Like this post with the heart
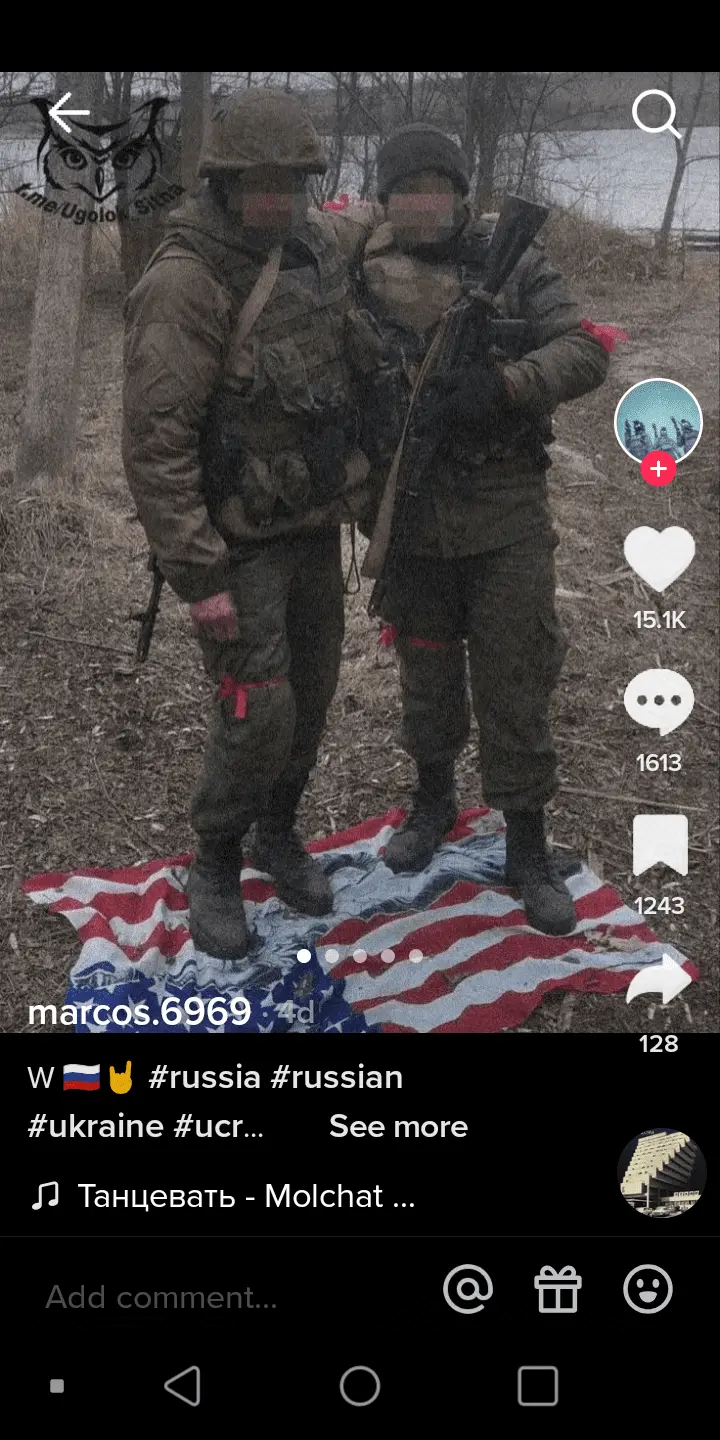 (658, 558)
